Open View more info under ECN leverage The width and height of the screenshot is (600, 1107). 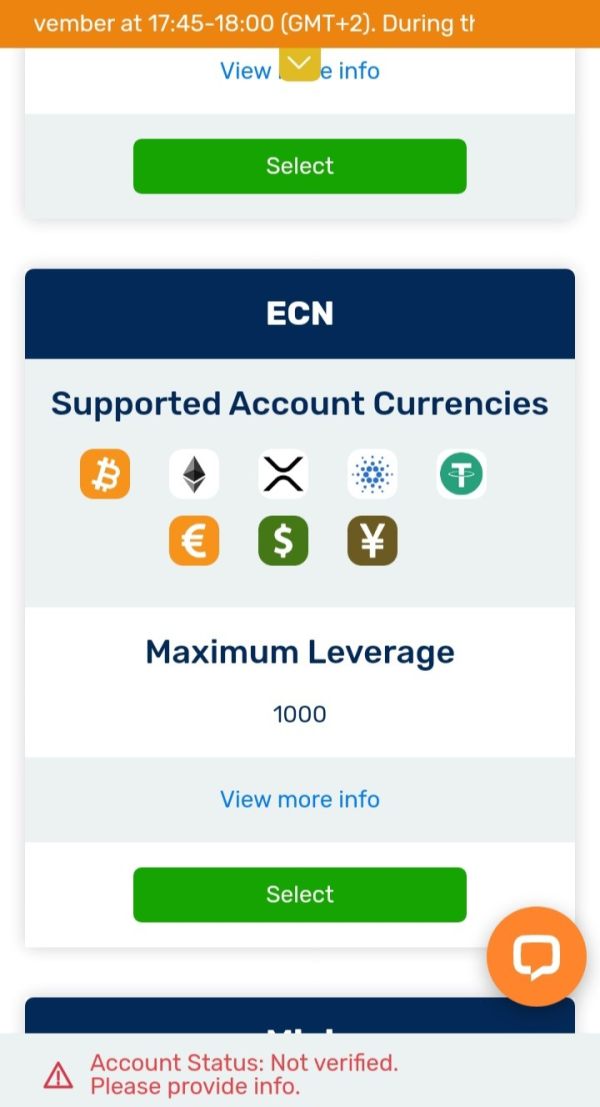coord(299,799)
